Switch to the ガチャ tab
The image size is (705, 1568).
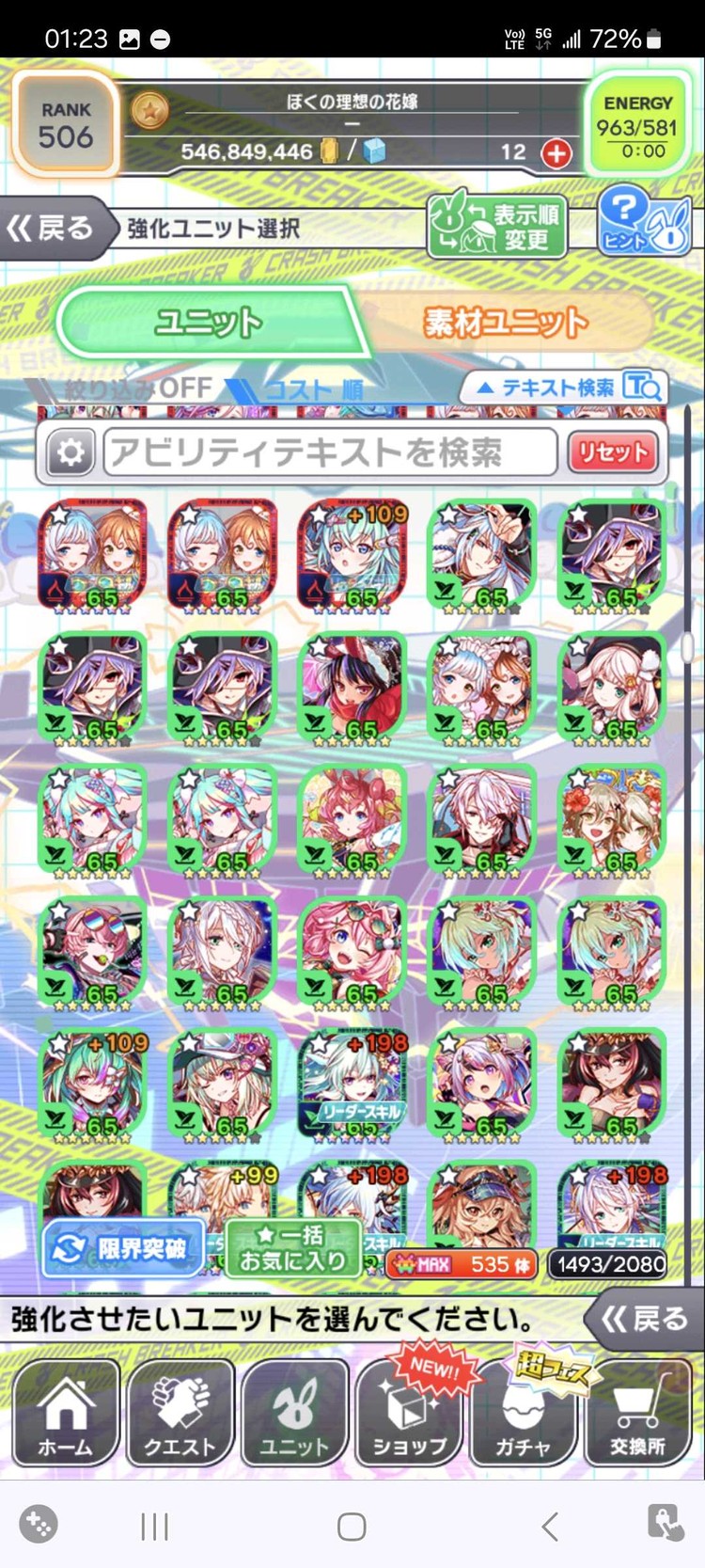523,1414
